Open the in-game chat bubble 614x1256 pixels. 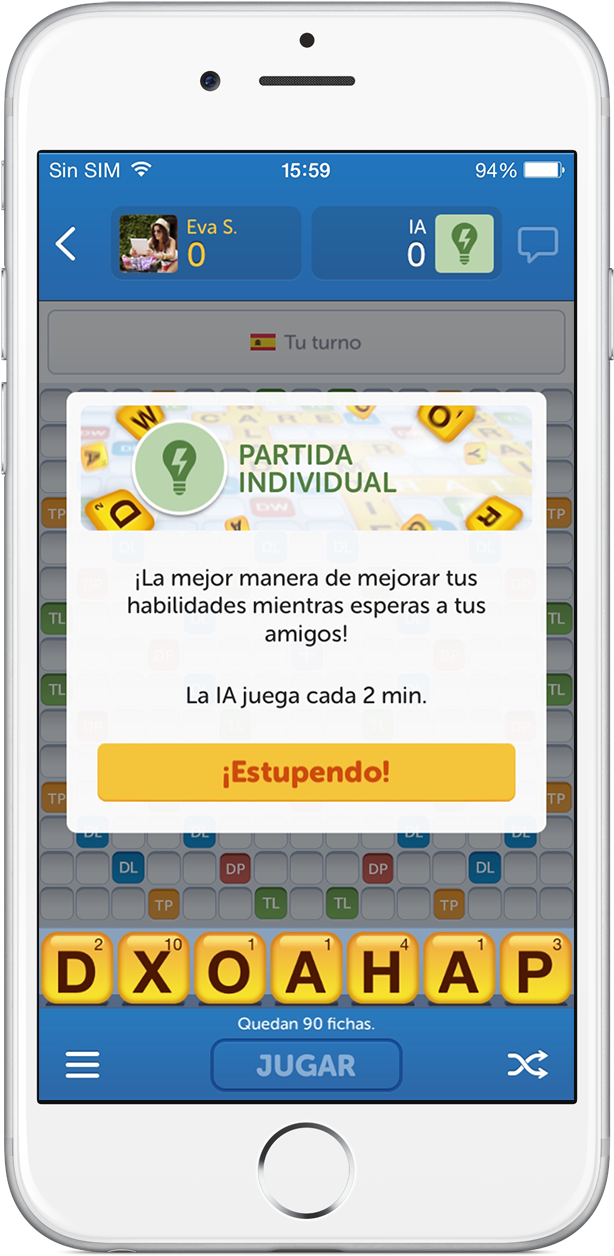tap(537, 244)
